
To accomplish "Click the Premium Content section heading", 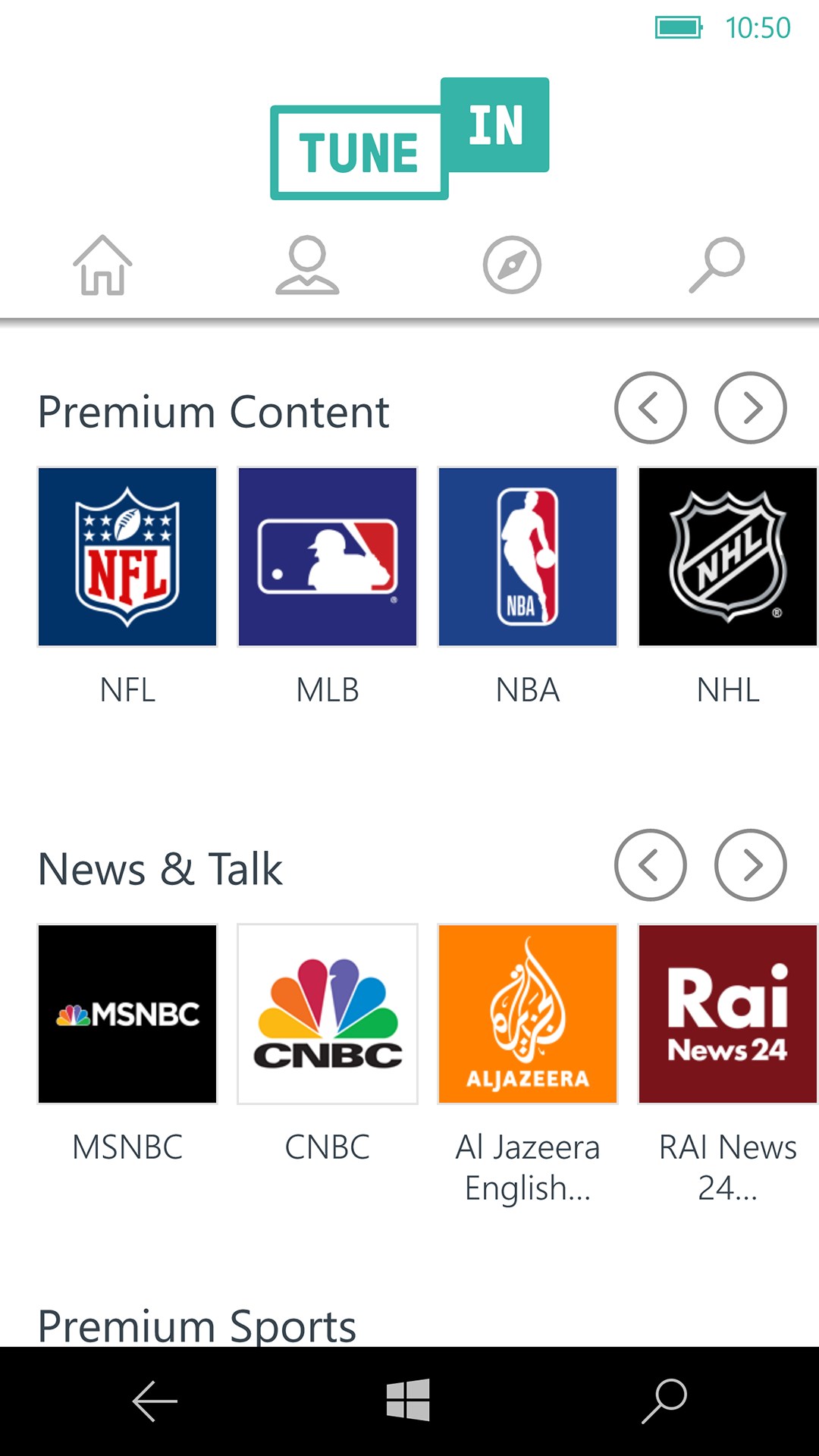I will [214, 410].
